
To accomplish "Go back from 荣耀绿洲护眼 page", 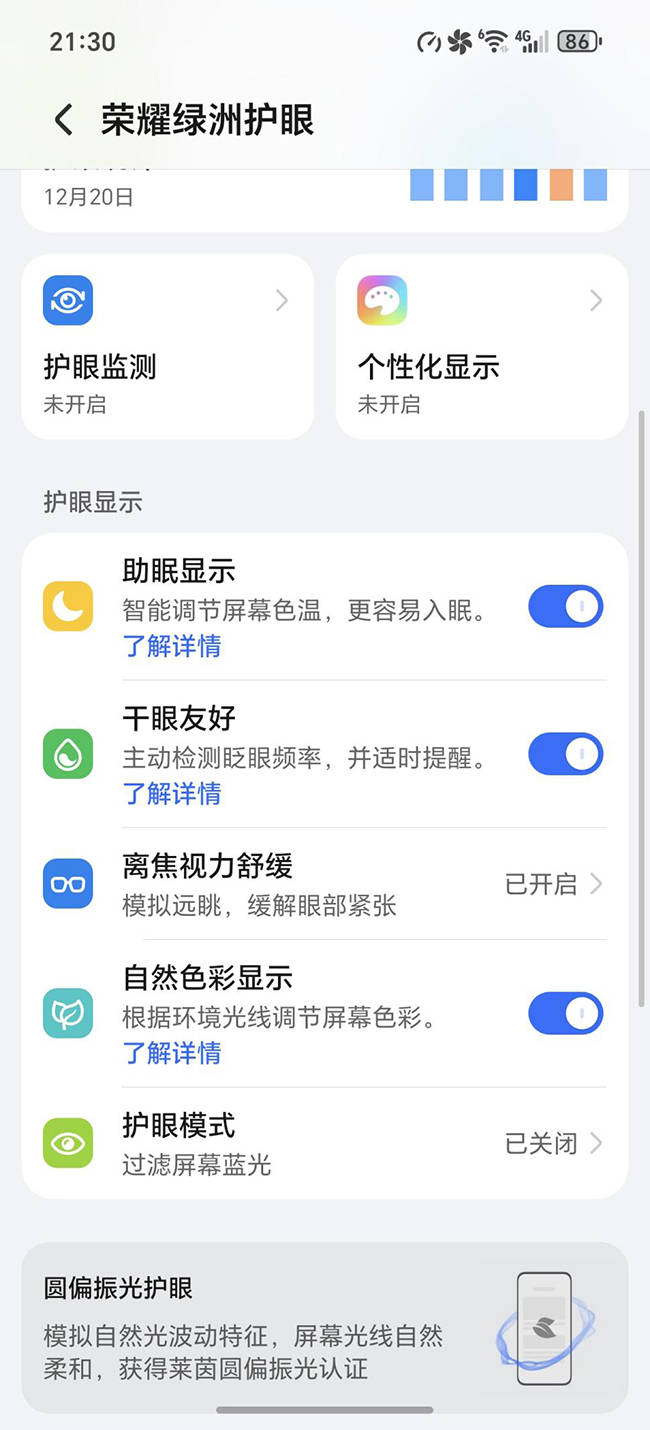I will click(x=63, y=121).
